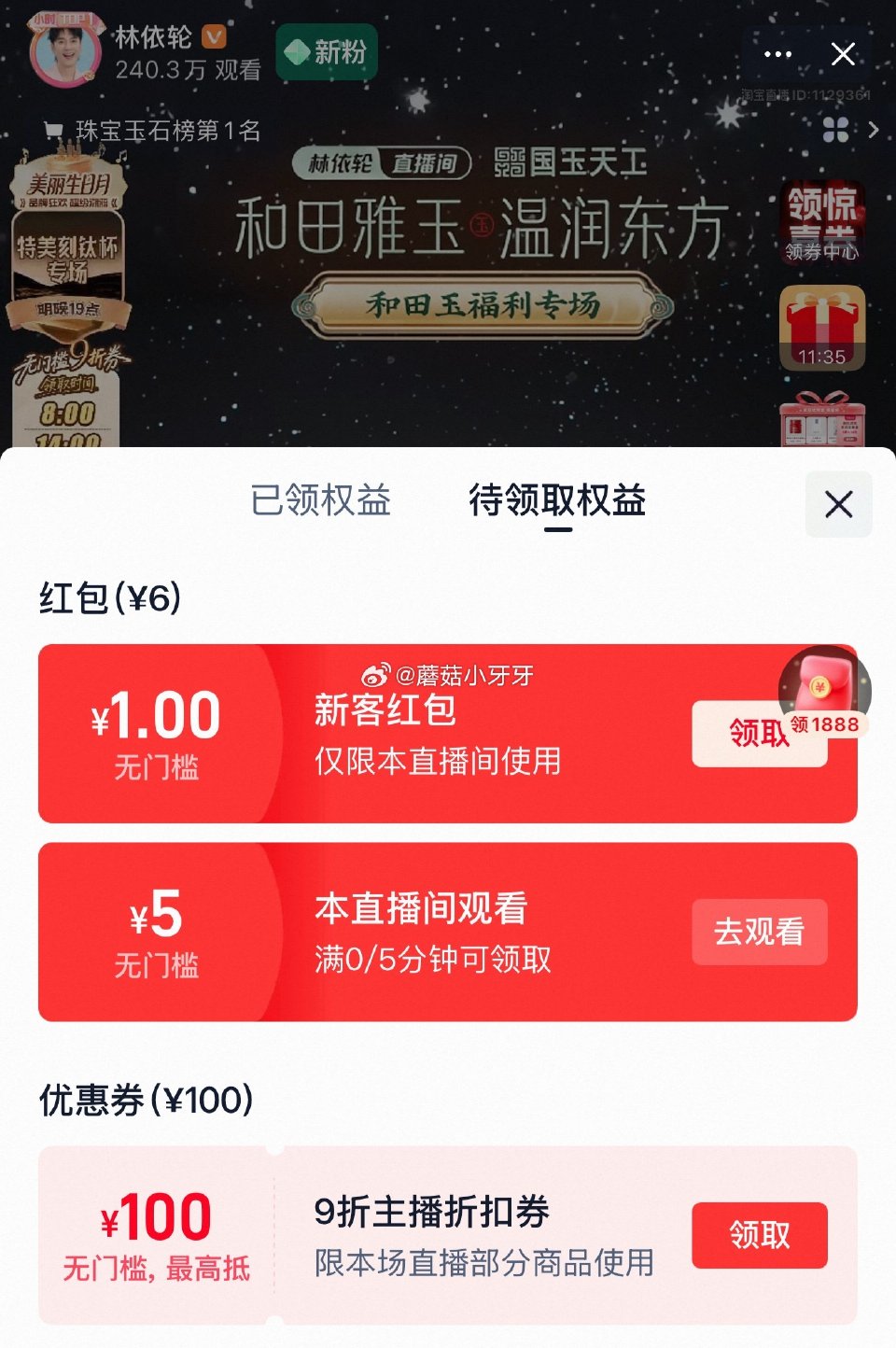This screenshot has width=896, height=1348.
Task: Stay on the 待领取权益 tab
Action: click(x=557, y=502)
